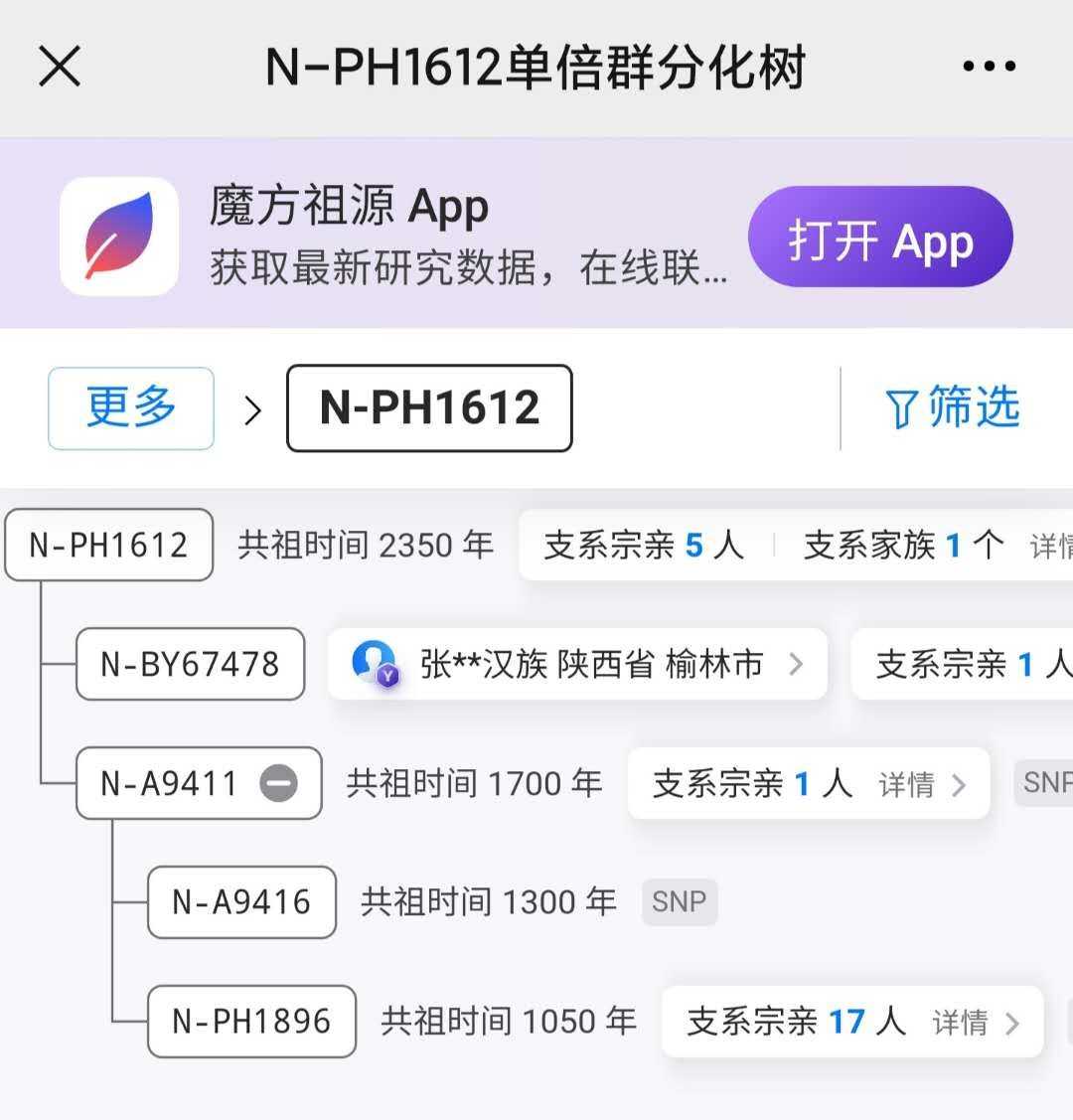1073x1120 pixels.
Task: View N-PH1612 支系宗亲 5 人 details
Action: click(x=644, y=545)
